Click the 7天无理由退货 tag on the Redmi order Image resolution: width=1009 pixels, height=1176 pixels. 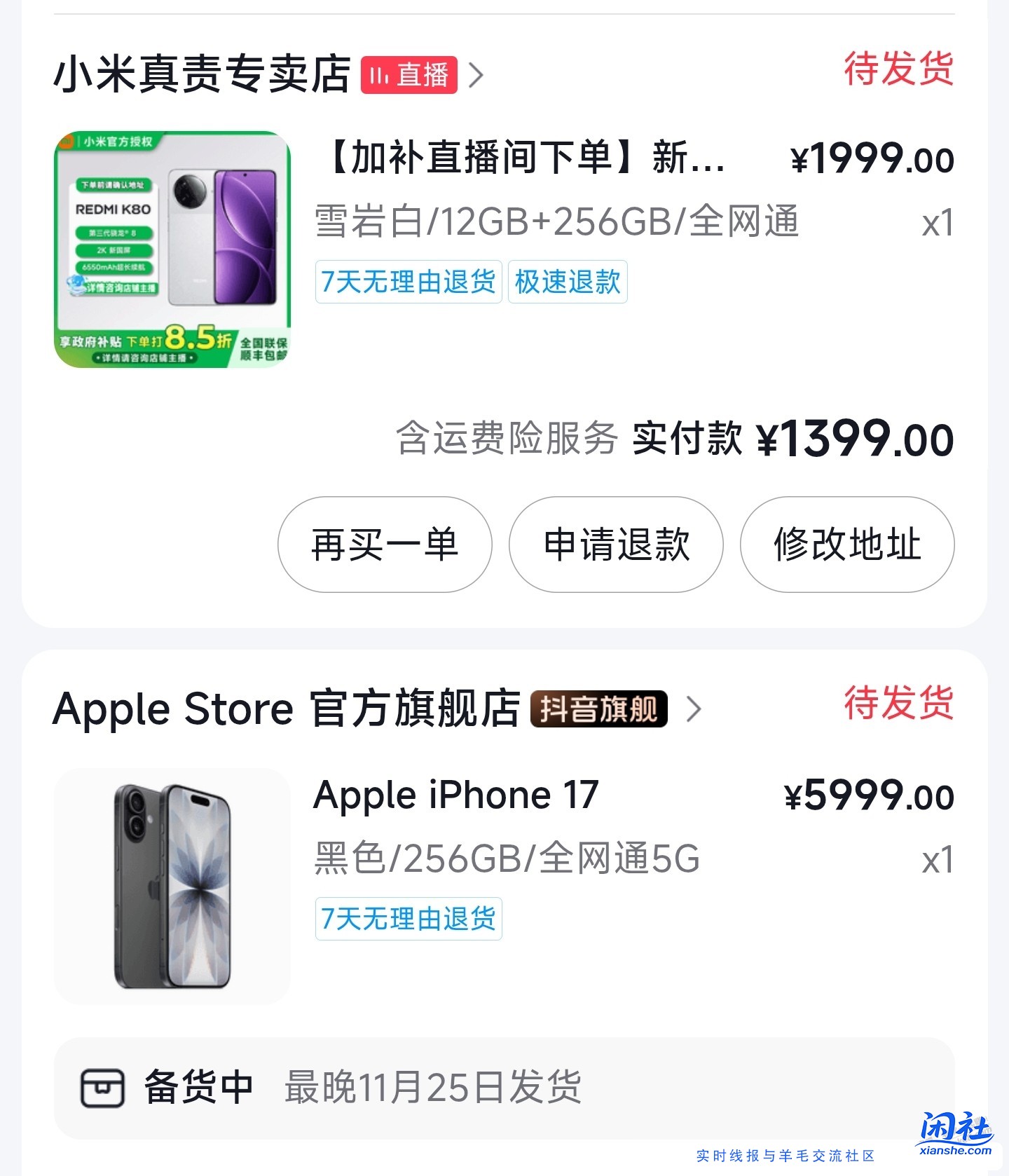pos(409,283)
